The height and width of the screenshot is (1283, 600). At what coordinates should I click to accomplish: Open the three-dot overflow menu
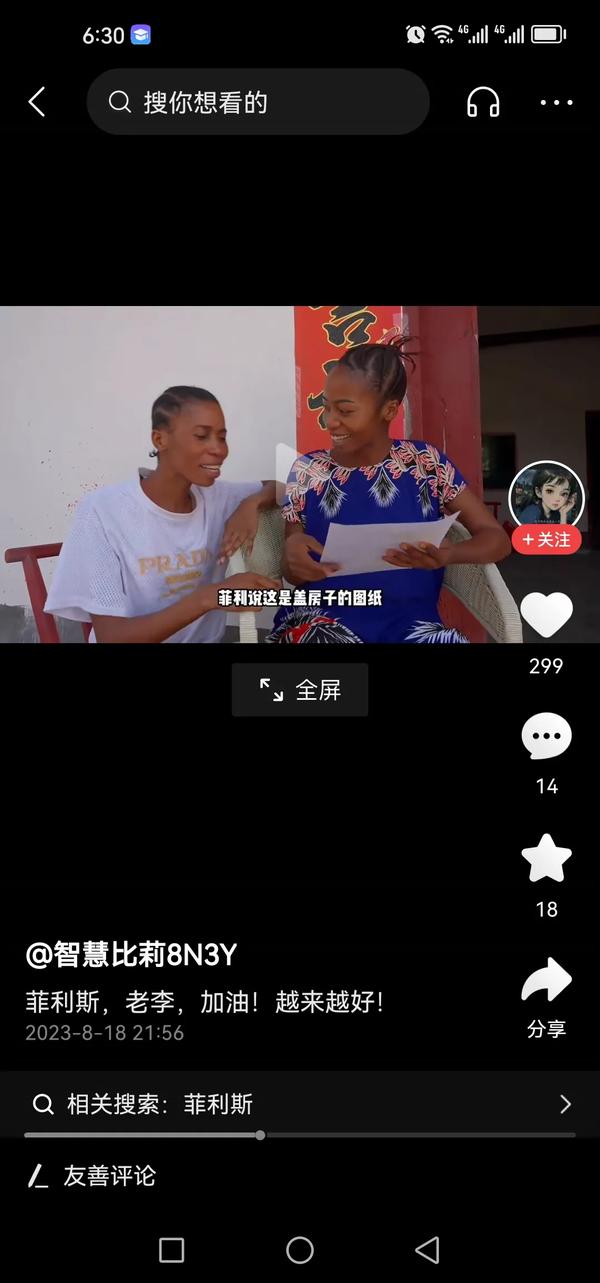tap(556, 102)
